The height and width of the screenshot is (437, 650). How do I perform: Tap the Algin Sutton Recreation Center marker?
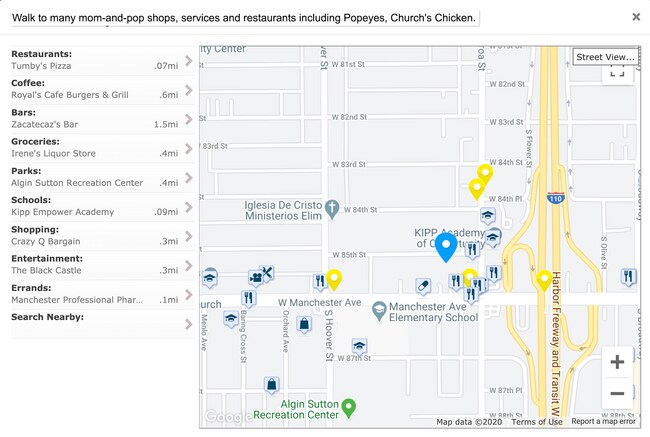pos(348,407)
